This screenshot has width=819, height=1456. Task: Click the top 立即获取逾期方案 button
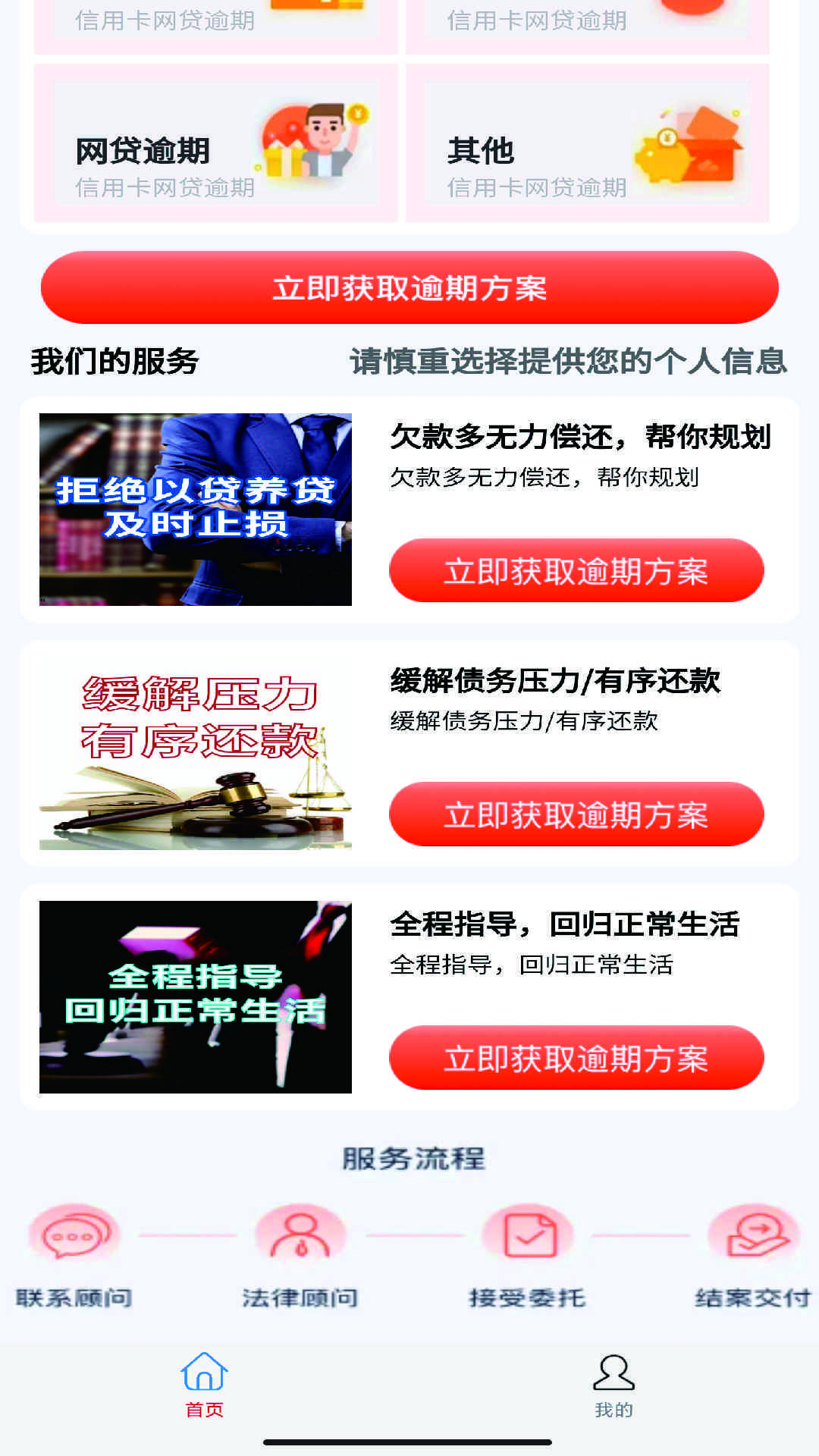coord(409,288)
